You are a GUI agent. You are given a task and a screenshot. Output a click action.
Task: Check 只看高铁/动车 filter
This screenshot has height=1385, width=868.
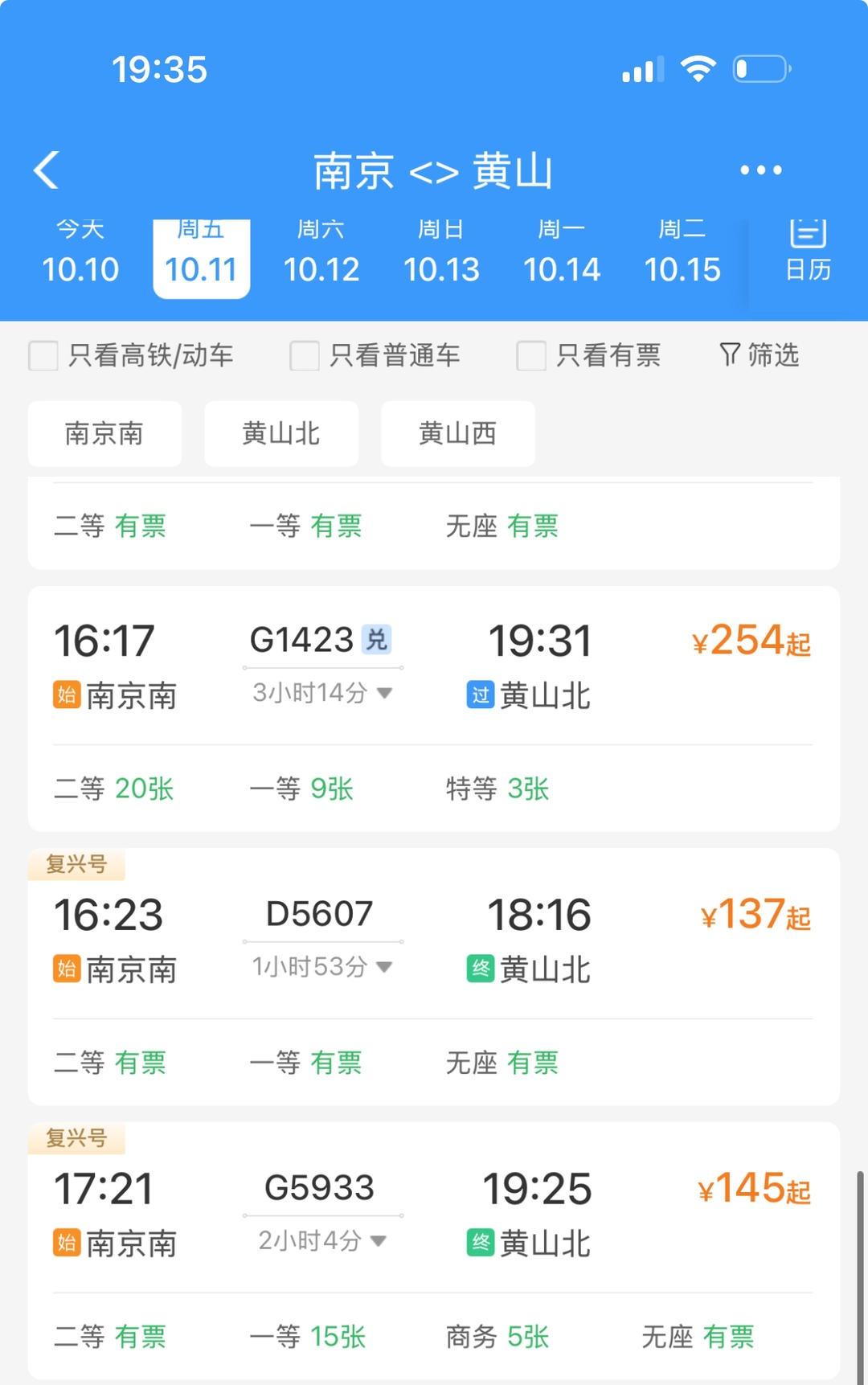coord(43,355)
